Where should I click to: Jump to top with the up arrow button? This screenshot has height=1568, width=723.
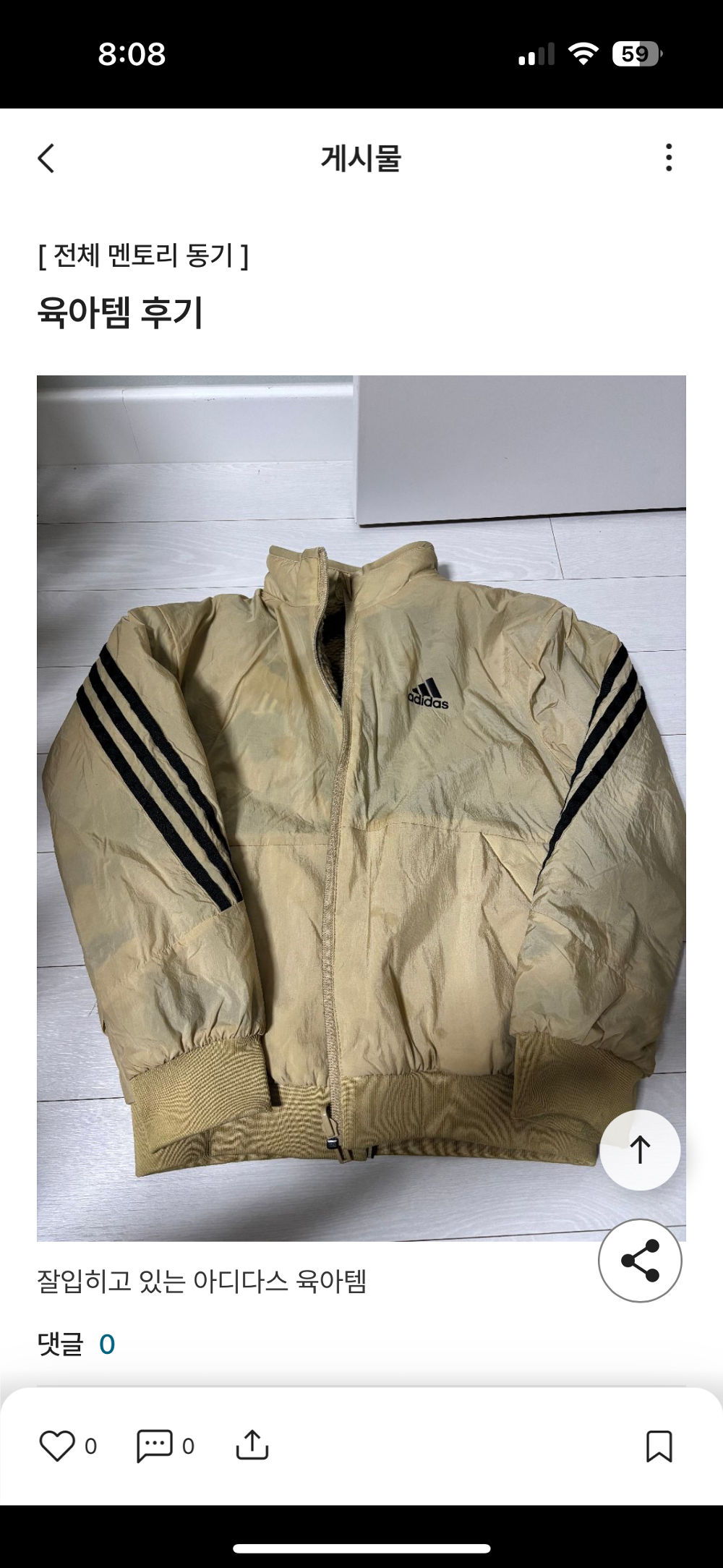pos(640,1150)
